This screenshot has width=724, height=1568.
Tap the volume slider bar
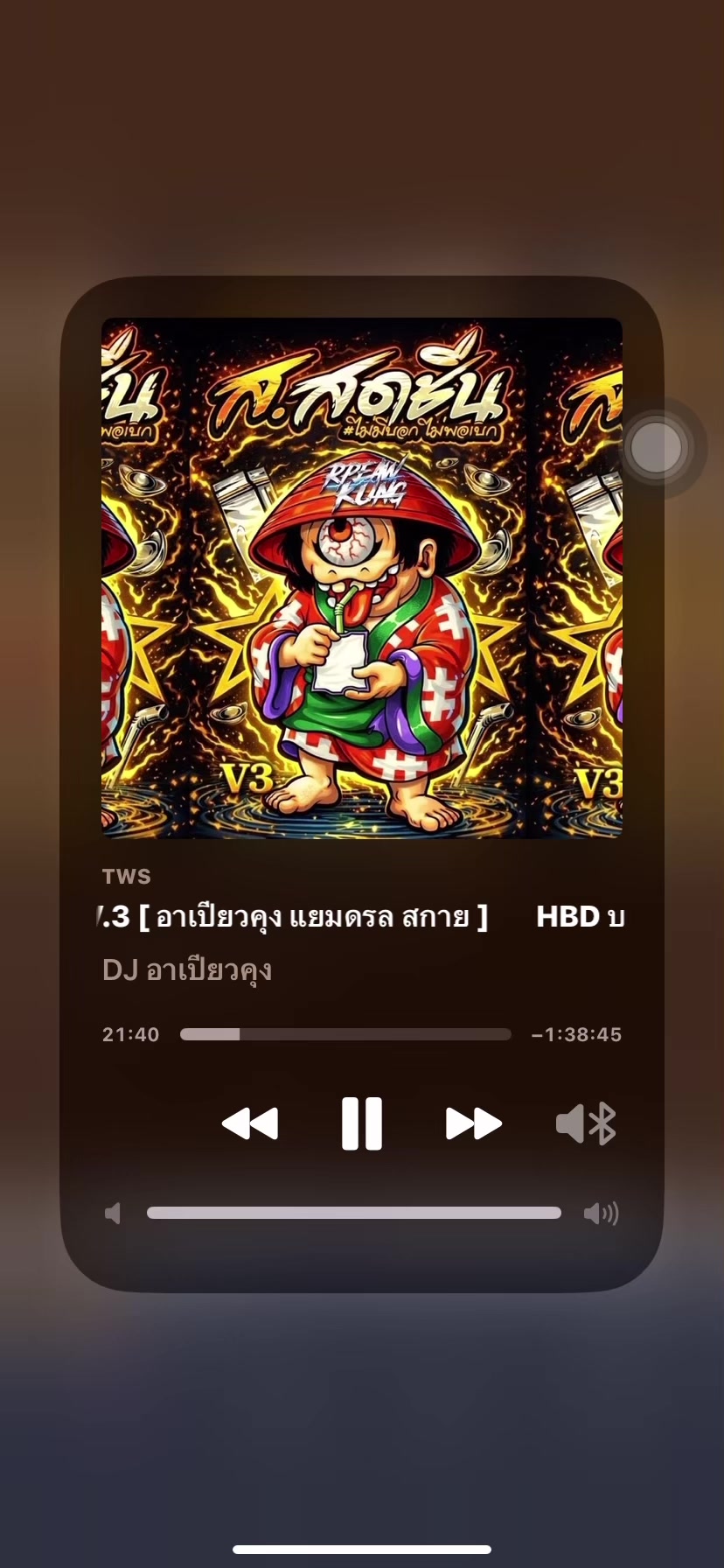click(354, 1213)
